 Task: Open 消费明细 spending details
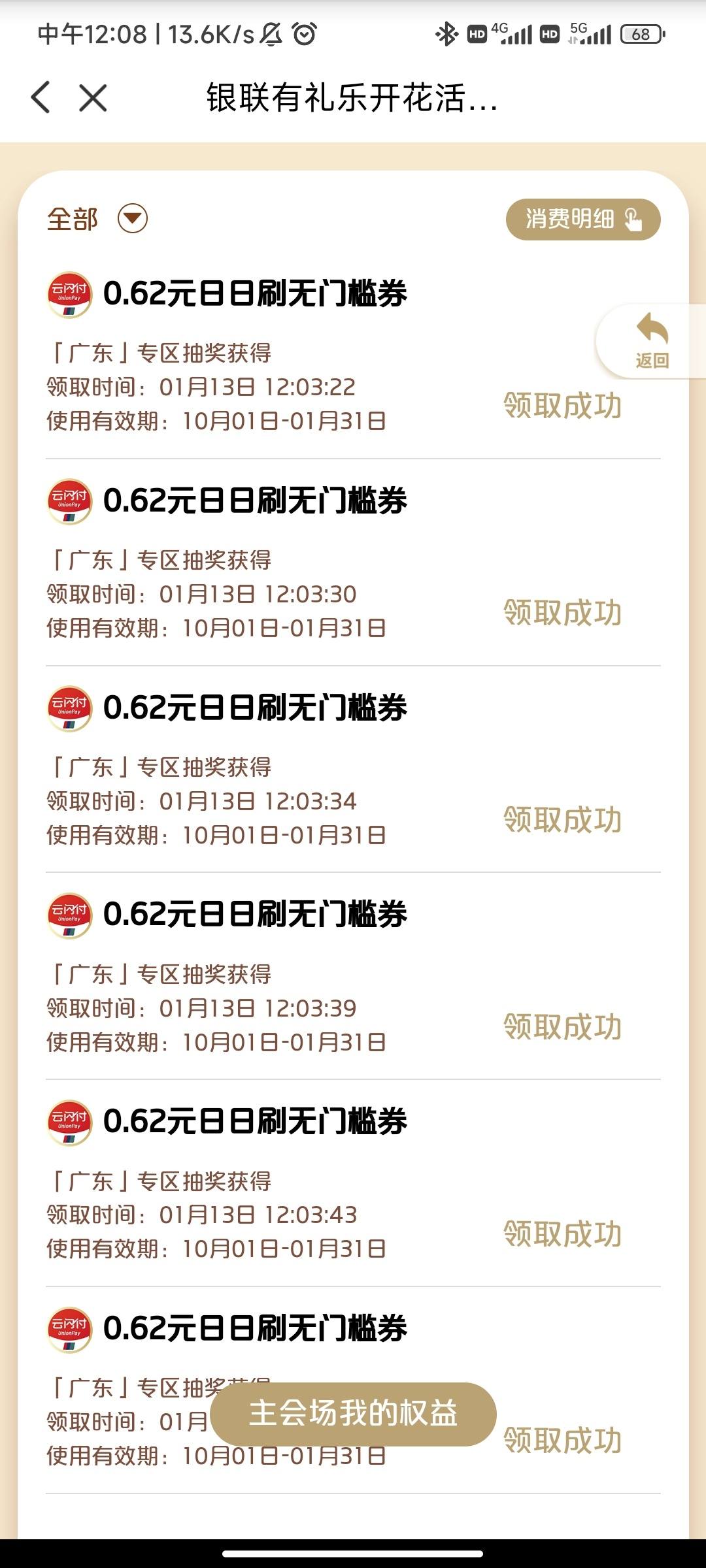click(x=583, y=219)
